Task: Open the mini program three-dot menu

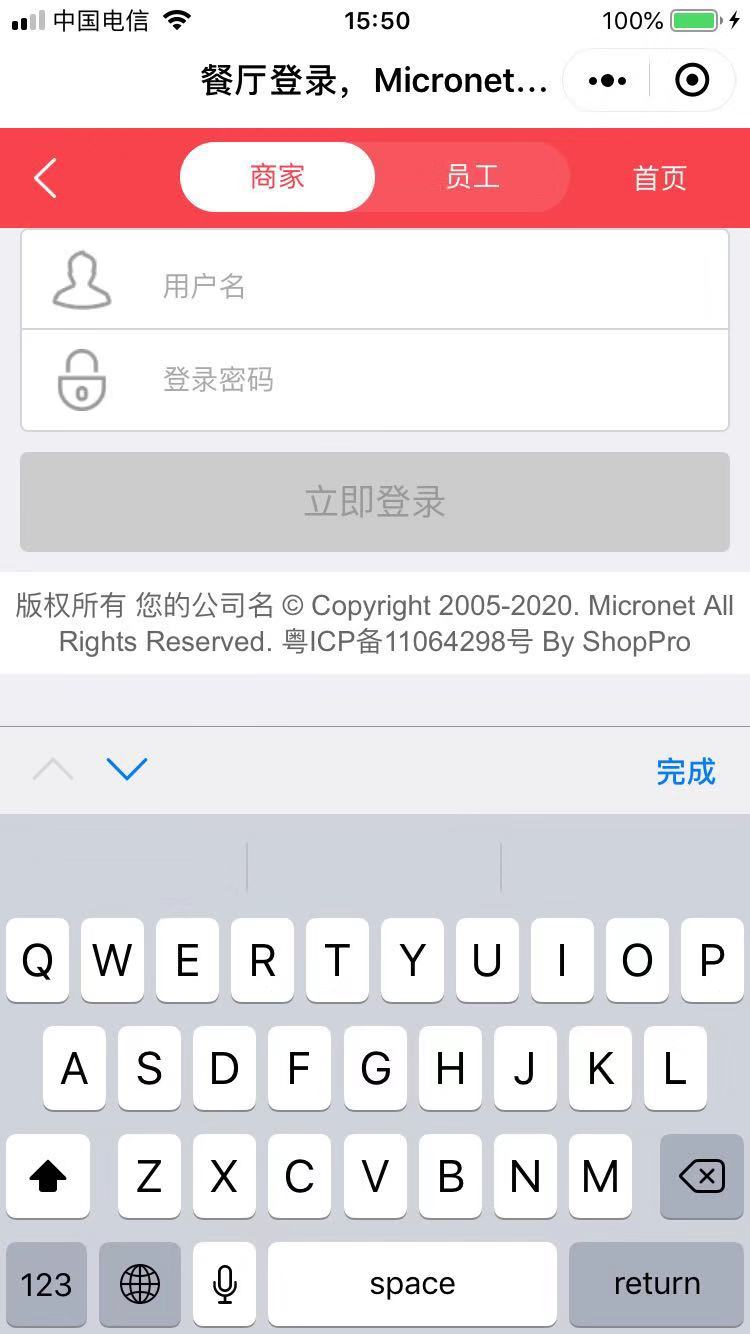Action: [607, 81]
